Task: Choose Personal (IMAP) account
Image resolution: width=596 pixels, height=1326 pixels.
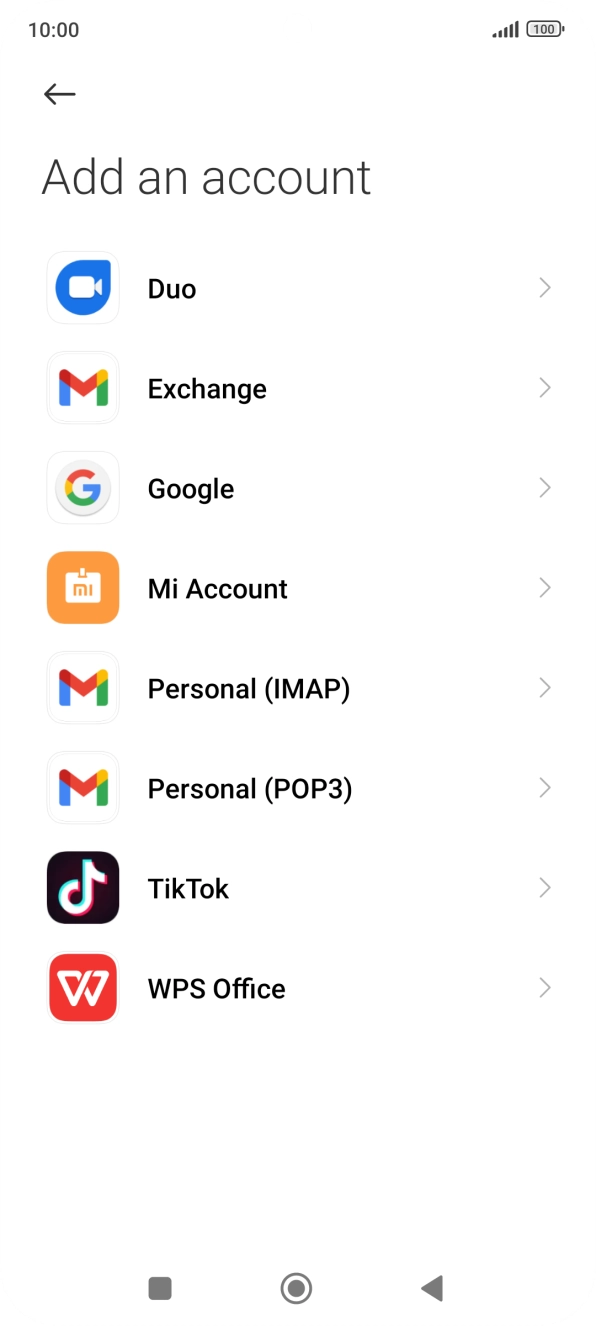Action: pyautogui.click(x=298, y=688)
